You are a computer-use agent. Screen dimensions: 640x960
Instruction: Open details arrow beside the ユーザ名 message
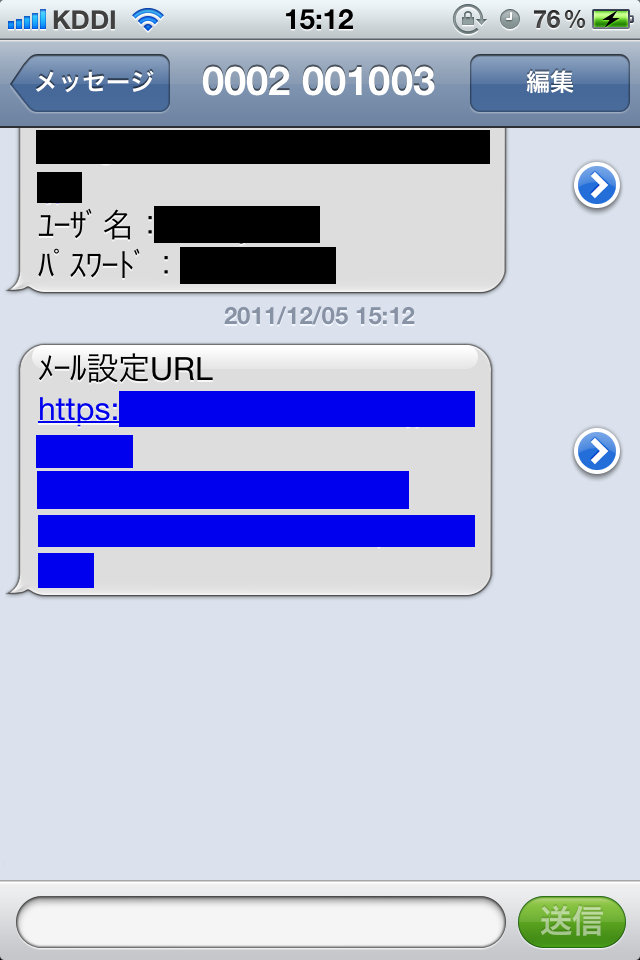(596, 185)
